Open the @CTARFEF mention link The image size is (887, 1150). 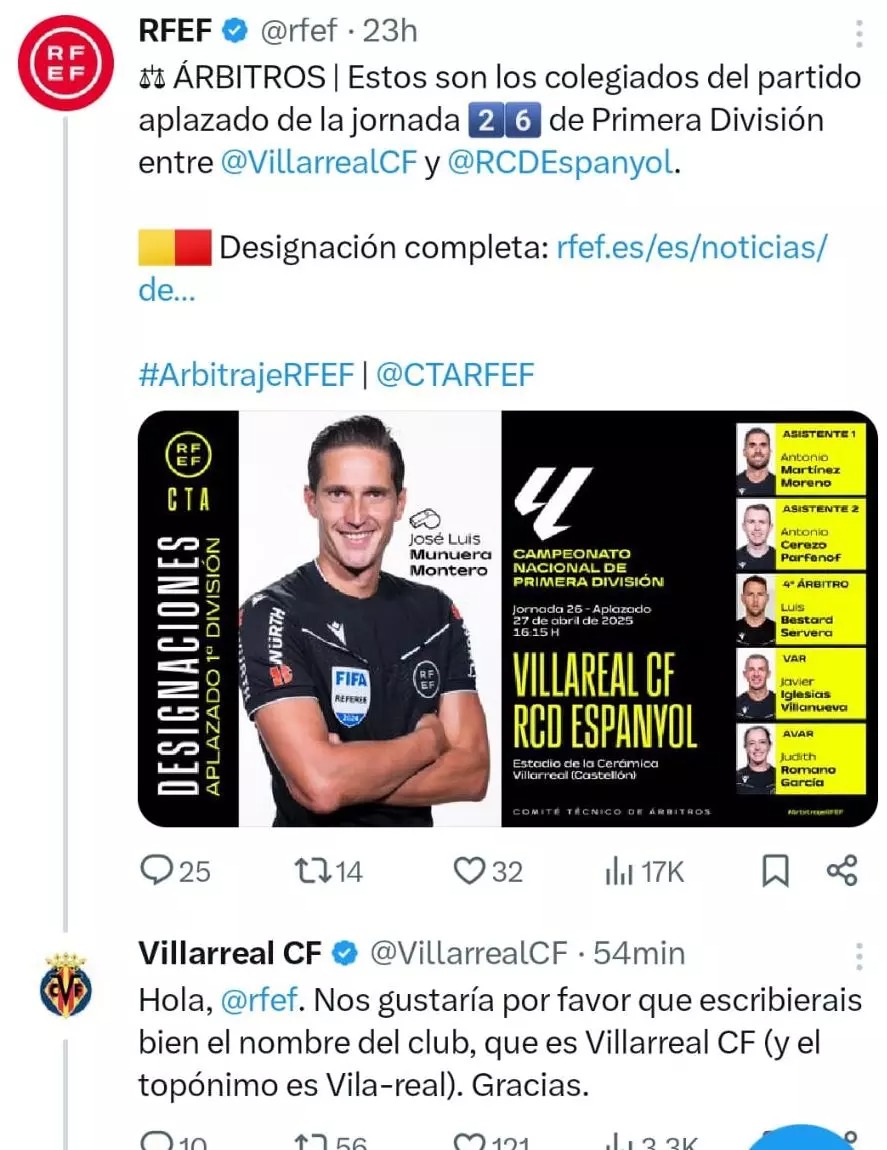pyautogui.click(x=455, y=375)
